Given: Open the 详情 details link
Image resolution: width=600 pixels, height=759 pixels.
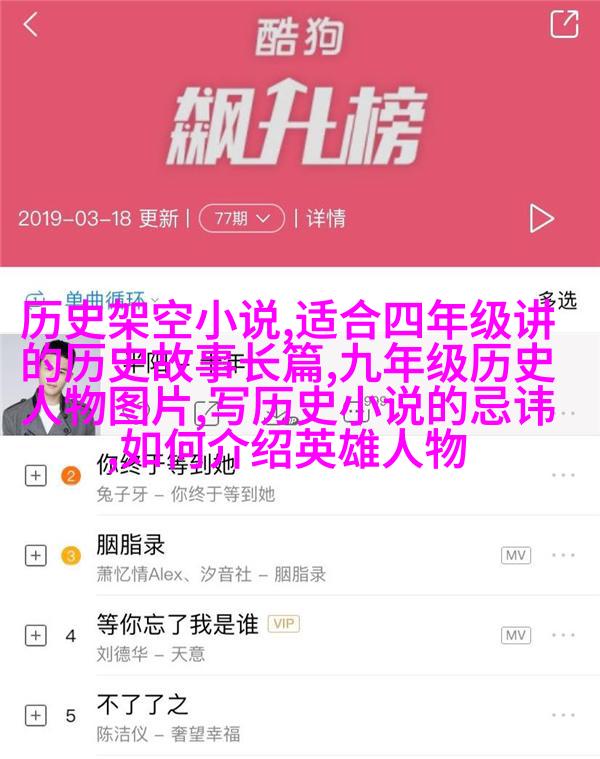Looking at the screenshot, I should coord(325,217).
